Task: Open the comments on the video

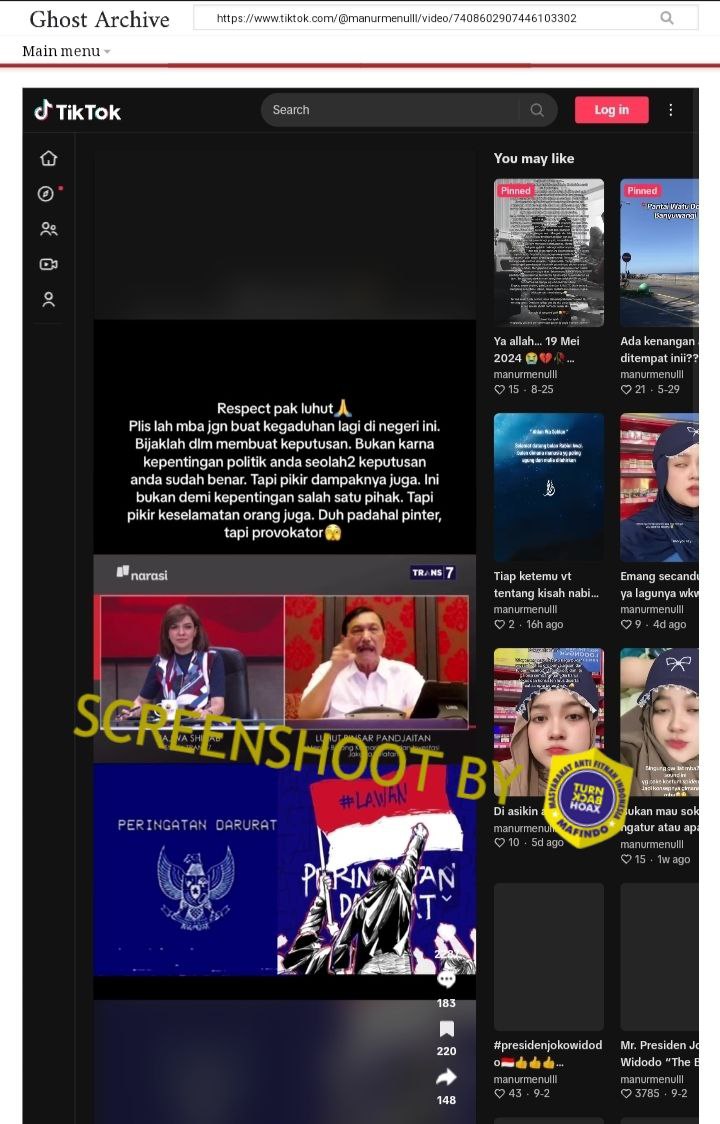Action: click(446, 980)
